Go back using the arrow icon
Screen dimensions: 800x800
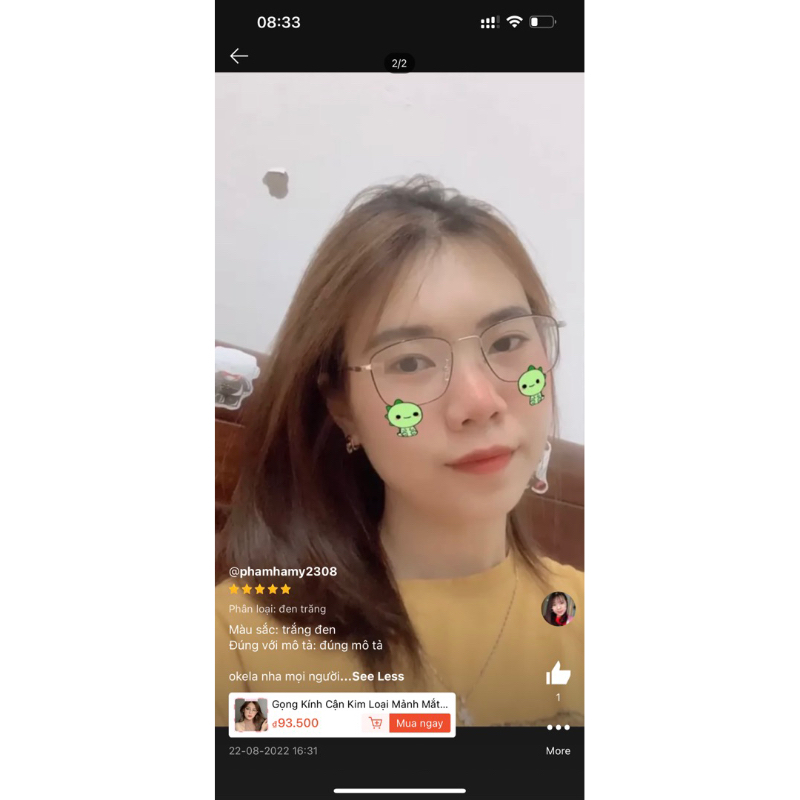239,56
